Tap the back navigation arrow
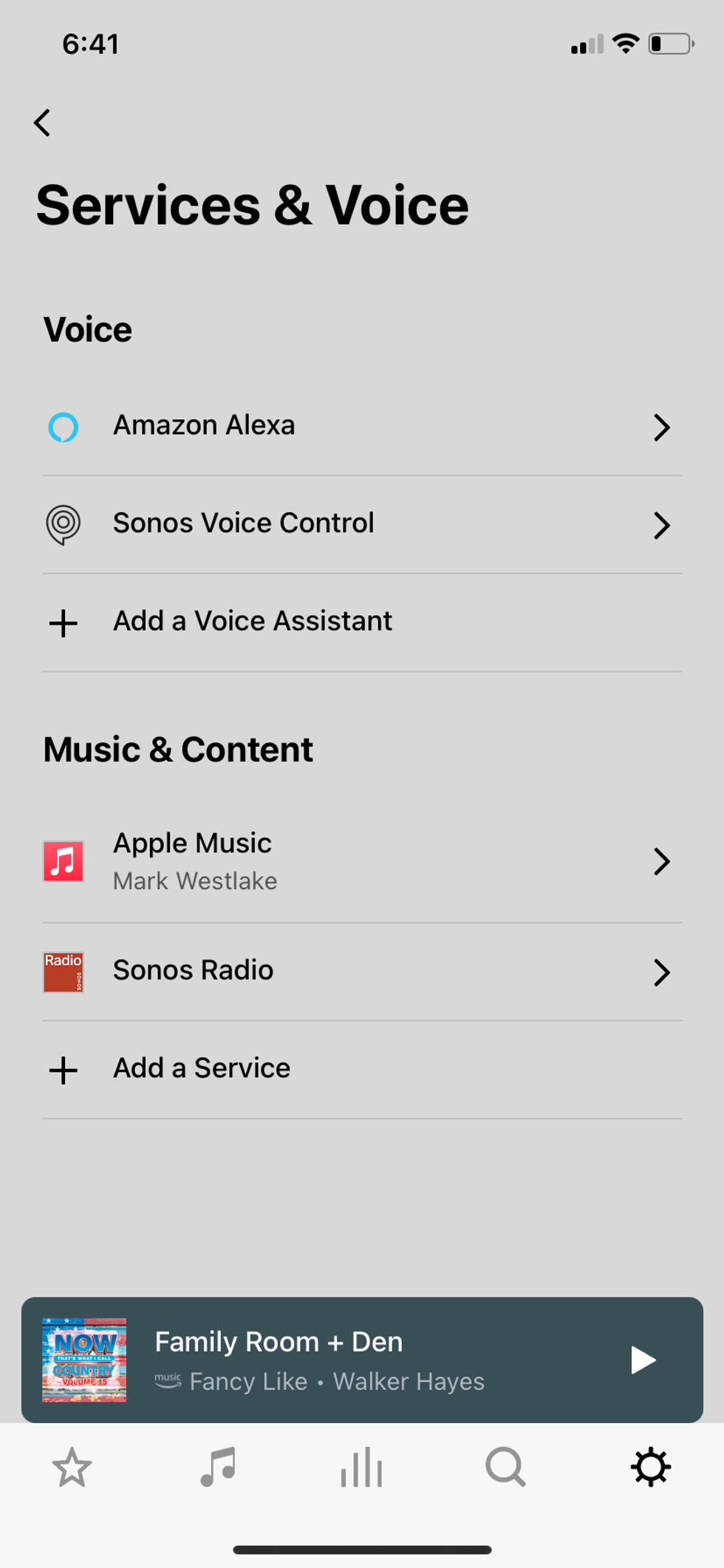The width and height of the screenshot is (724, 1568). pos(42,123)
